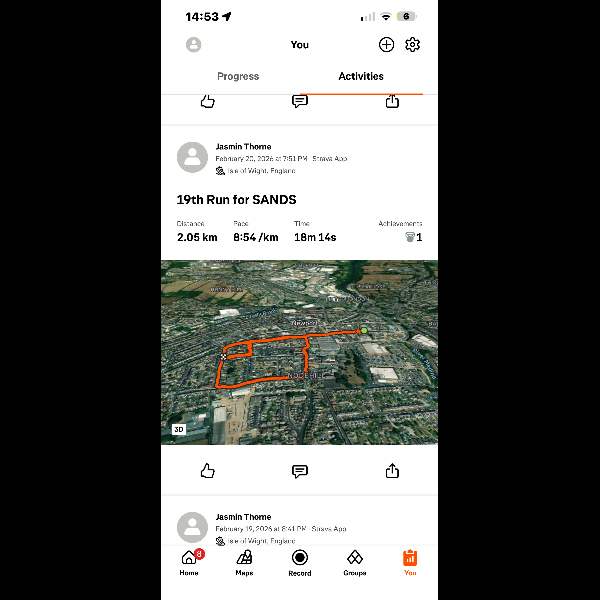The height and width of the screenshot is (600, 600).
Task: Toggle the 3D map view
Action: (179, 429)
